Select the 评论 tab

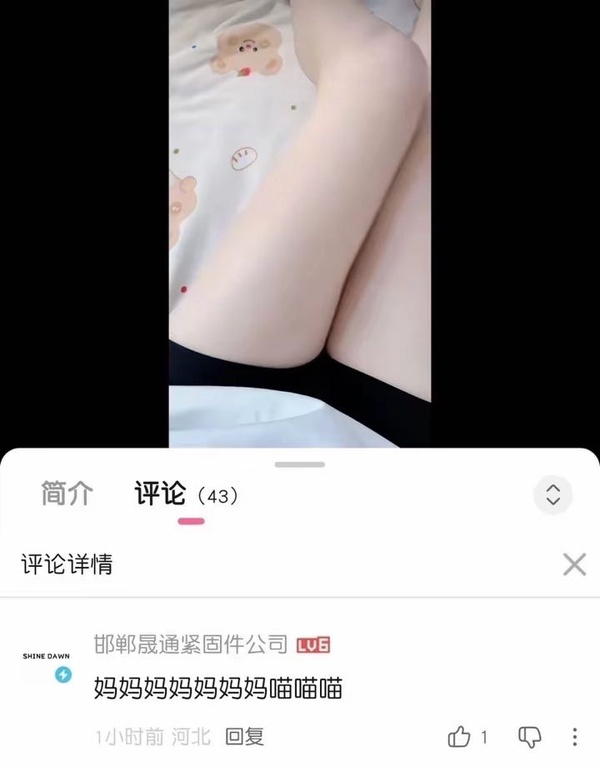click(x=160, y=494)
